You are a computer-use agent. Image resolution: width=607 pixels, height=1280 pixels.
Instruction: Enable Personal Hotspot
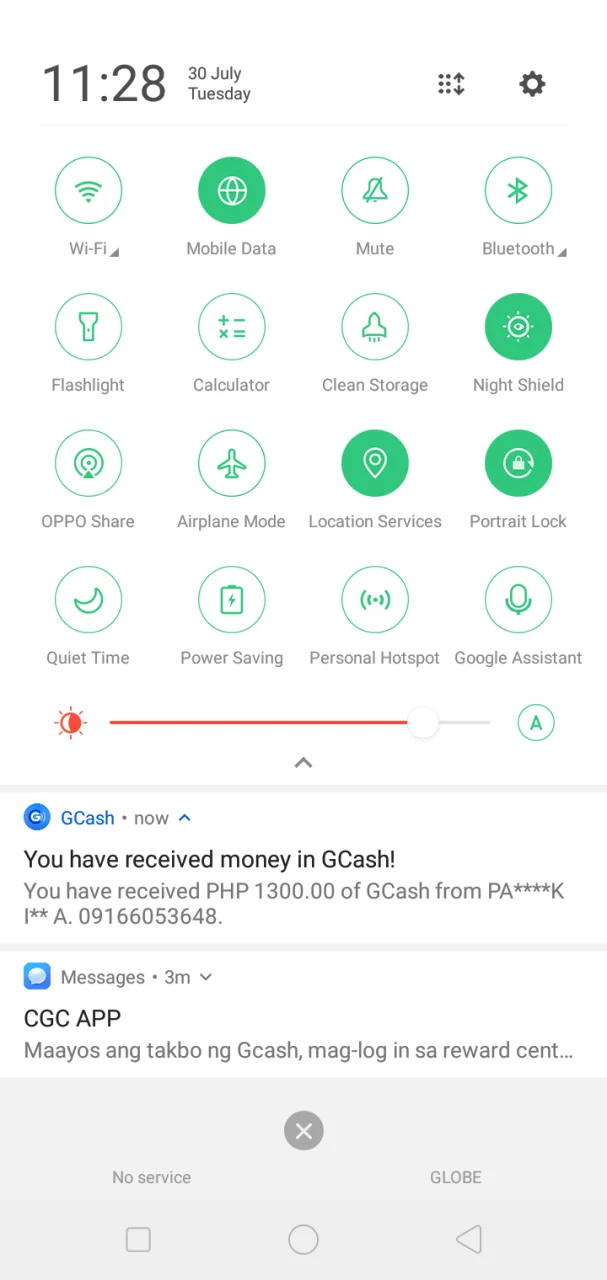point(375,599)
